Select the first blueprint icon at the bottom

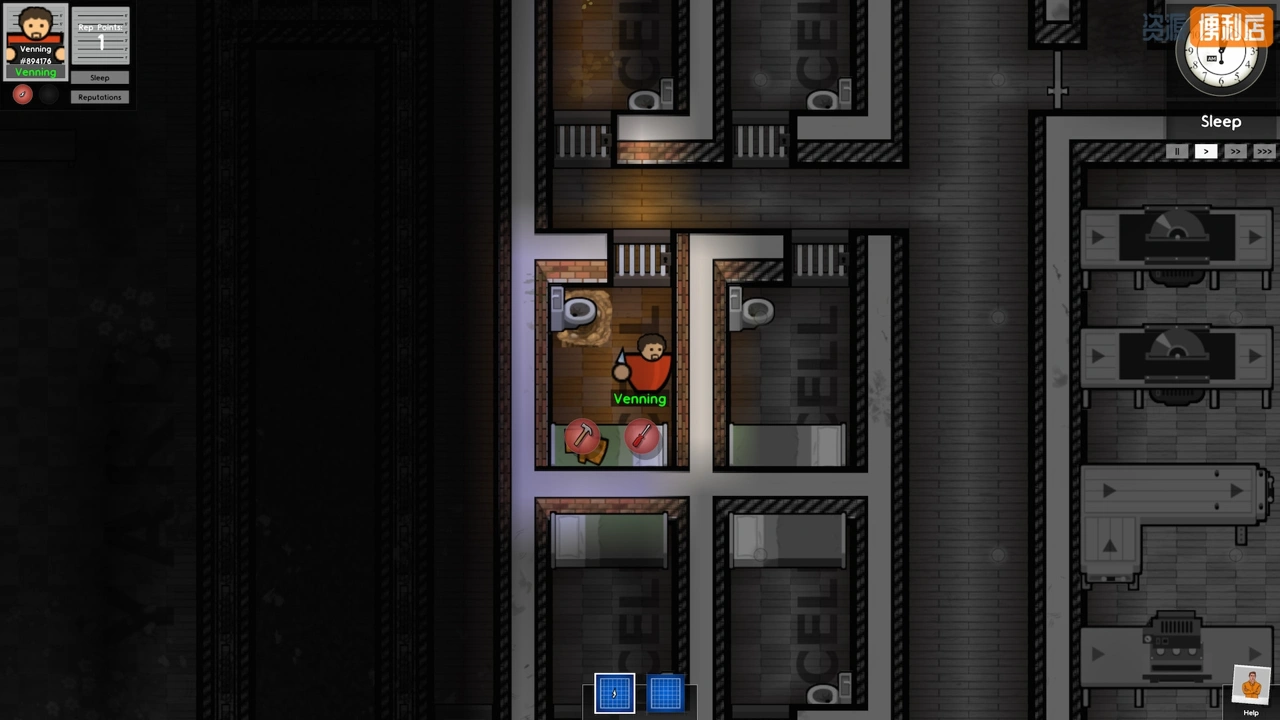(614, 693)
